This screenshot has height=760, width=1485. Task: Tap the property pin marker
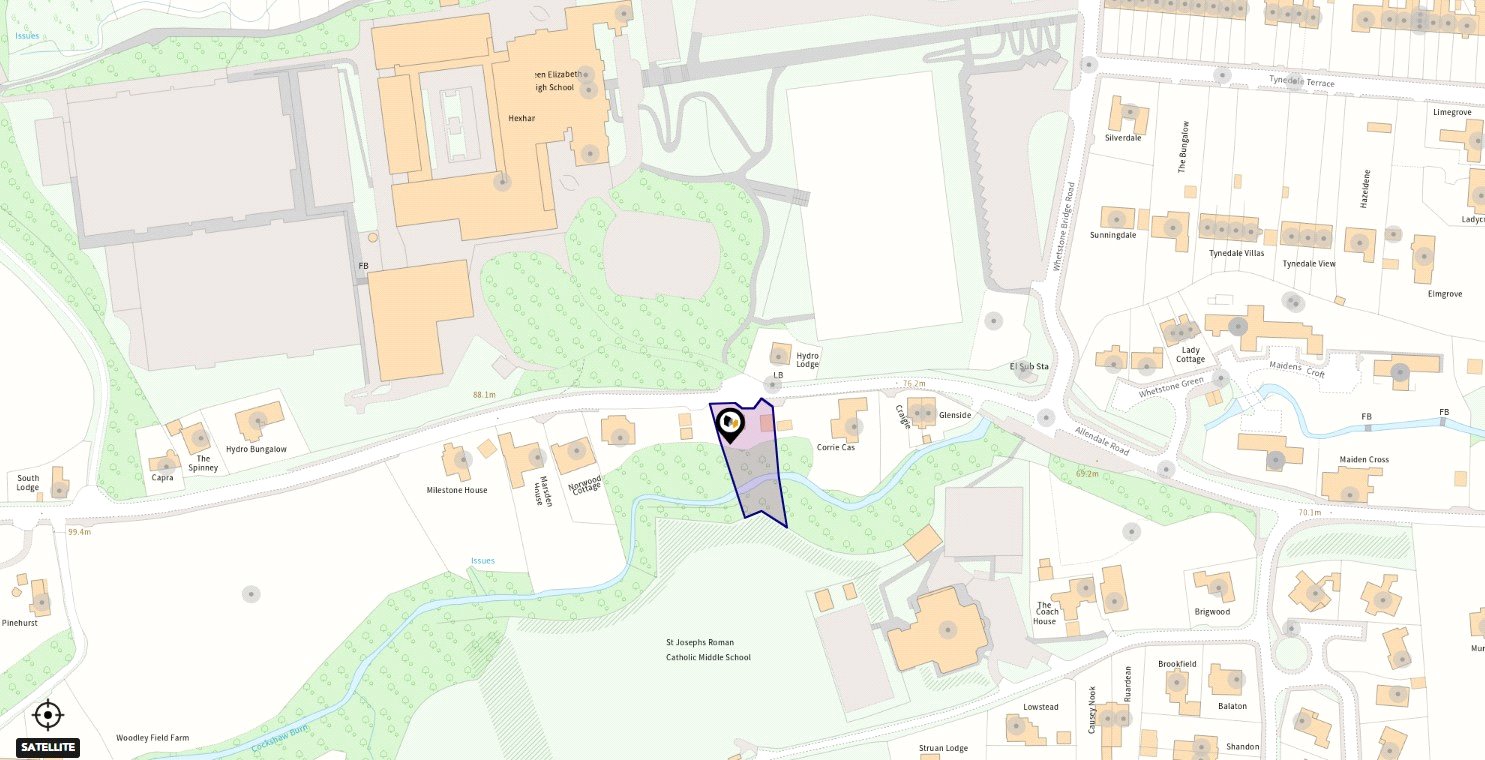pyautogui.click(x=731, y=425)
